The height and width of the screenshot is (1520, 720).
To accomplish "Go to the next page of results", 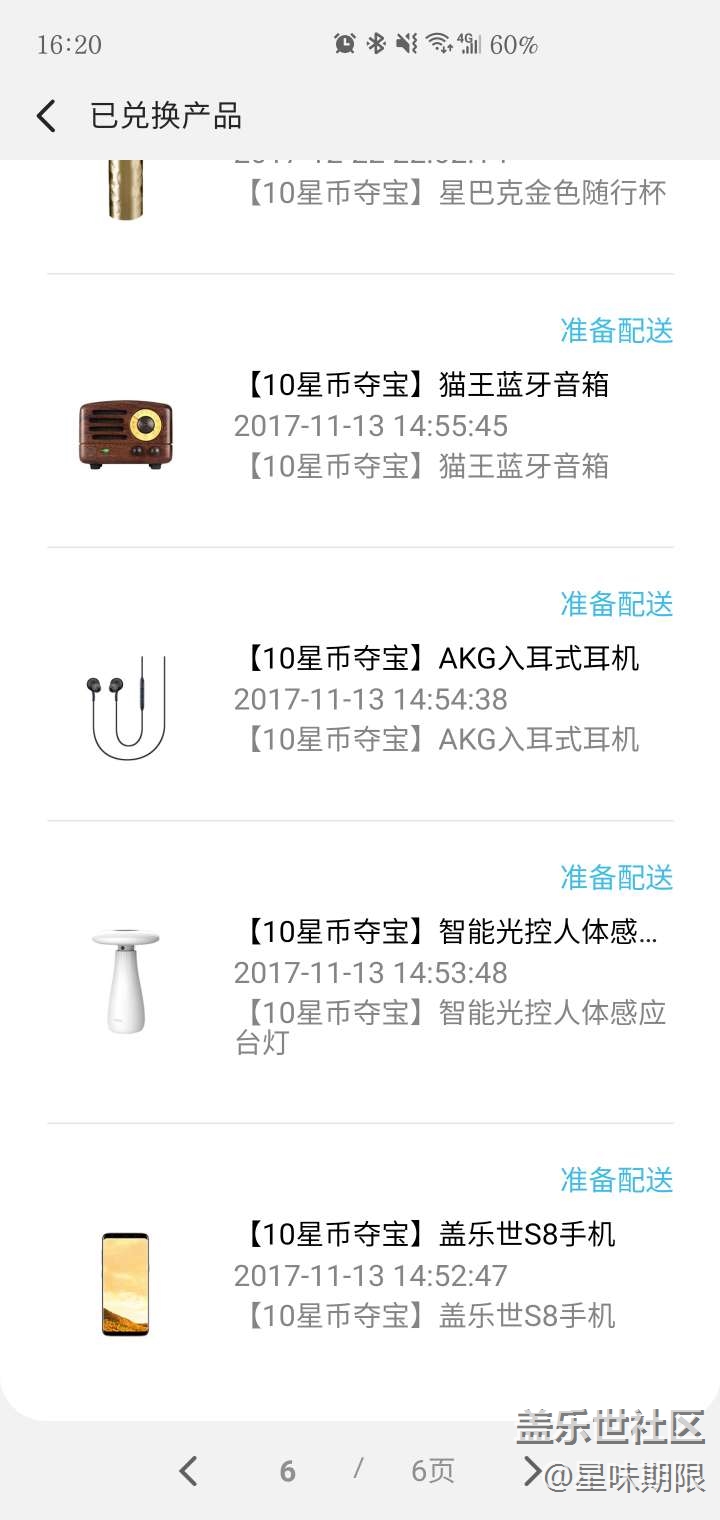I will [x=532, y=1470].
